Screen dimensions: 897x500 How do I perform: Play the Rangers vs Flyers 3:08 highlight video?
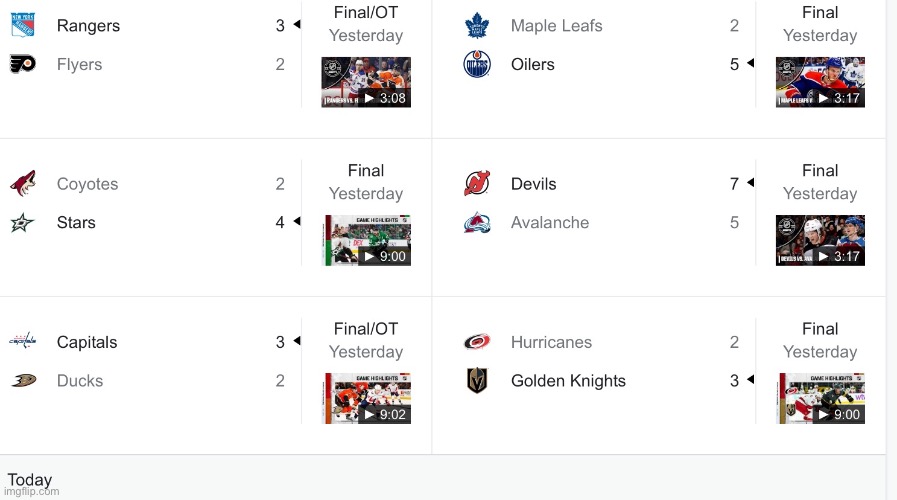coord(366,82)
